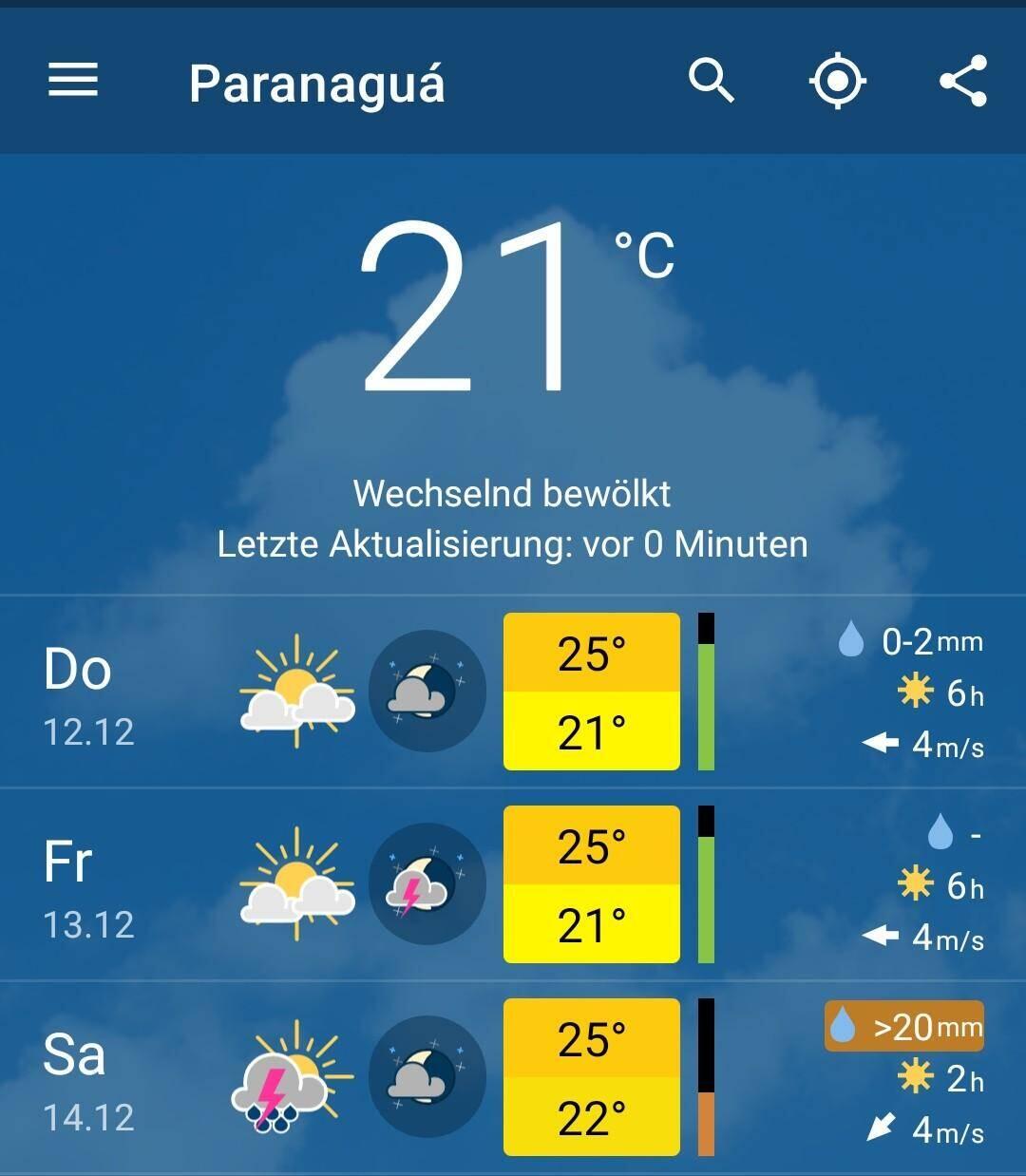
Task: Open the hamburger navigation menu
Action: 73,80
